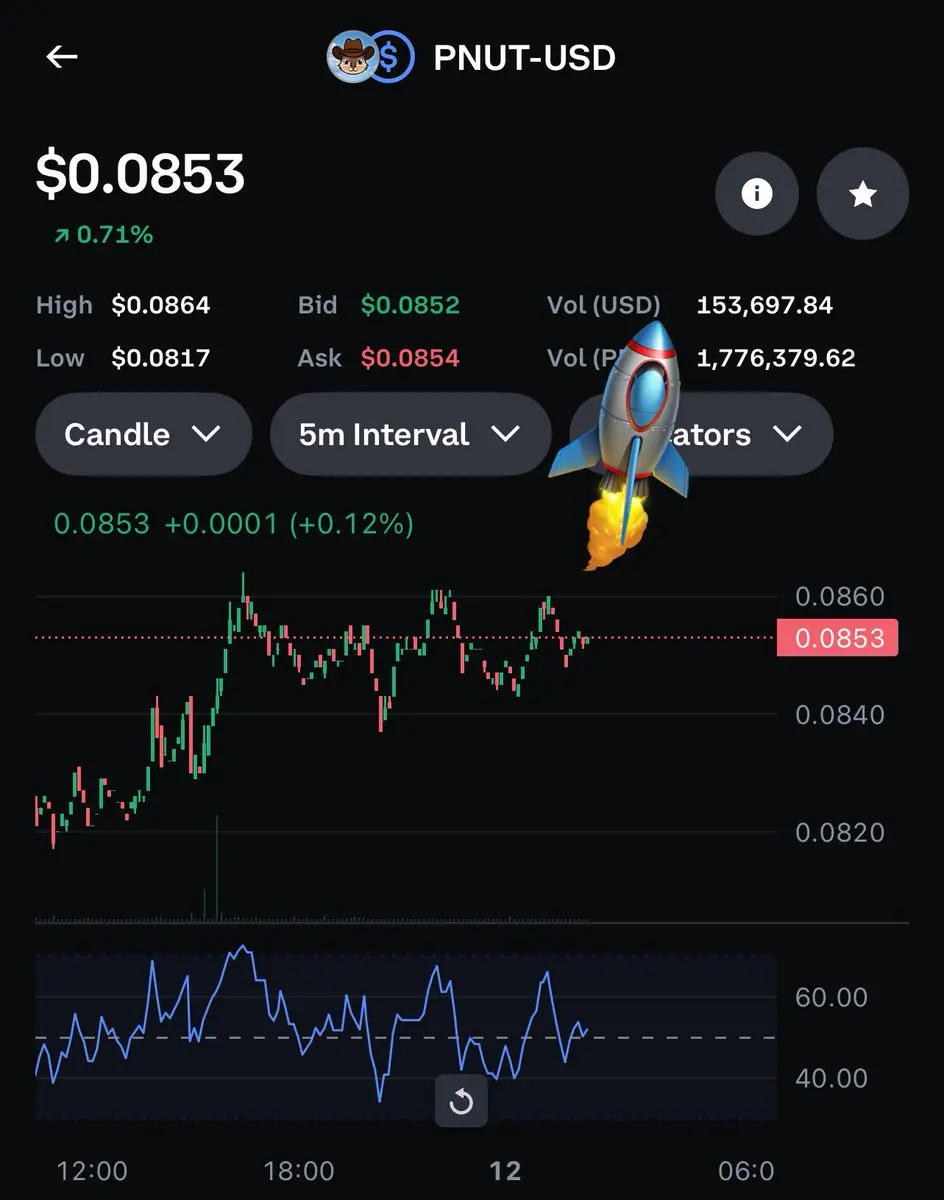Open the Candle chart type dropdown

pos(143,434)
